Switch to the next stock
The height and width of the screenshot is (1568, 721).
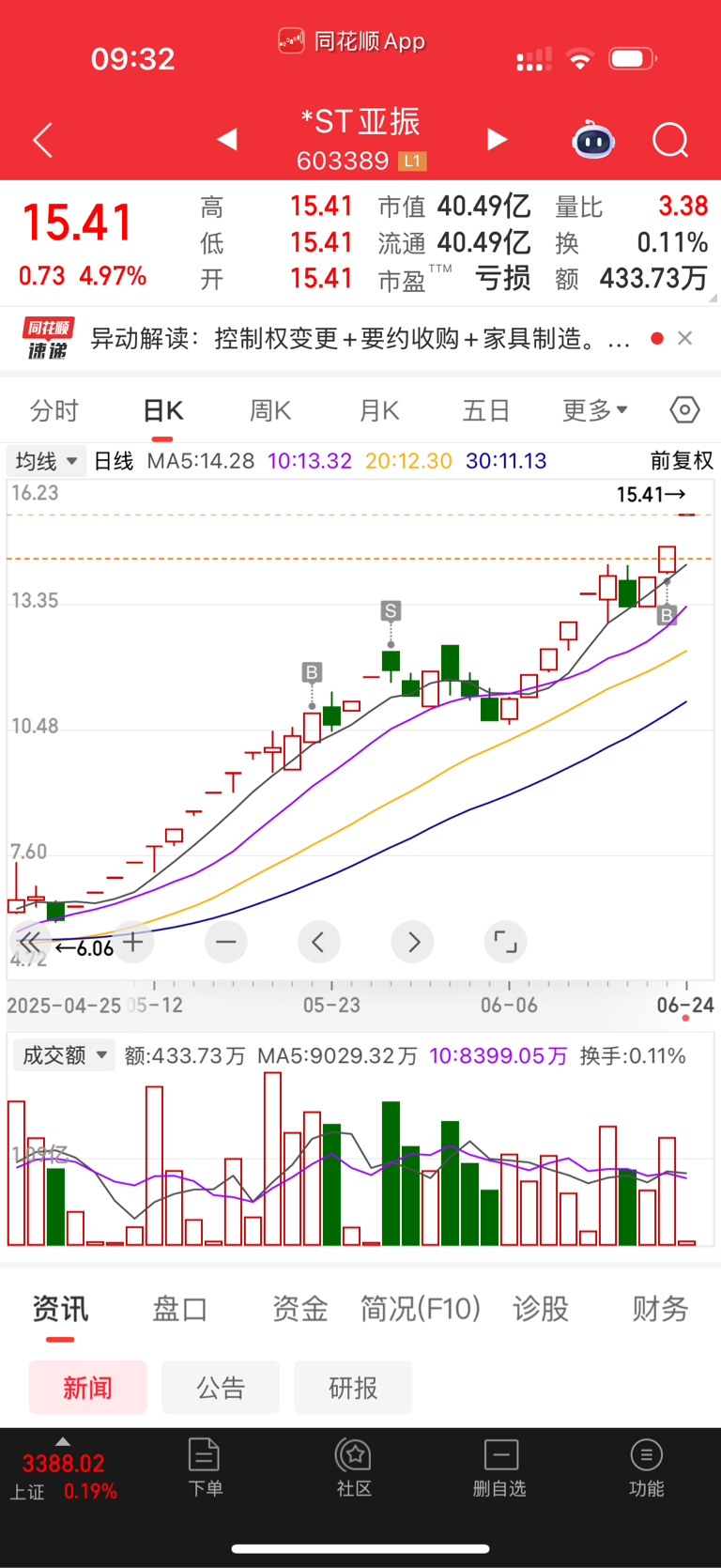(x=497, y=140)
